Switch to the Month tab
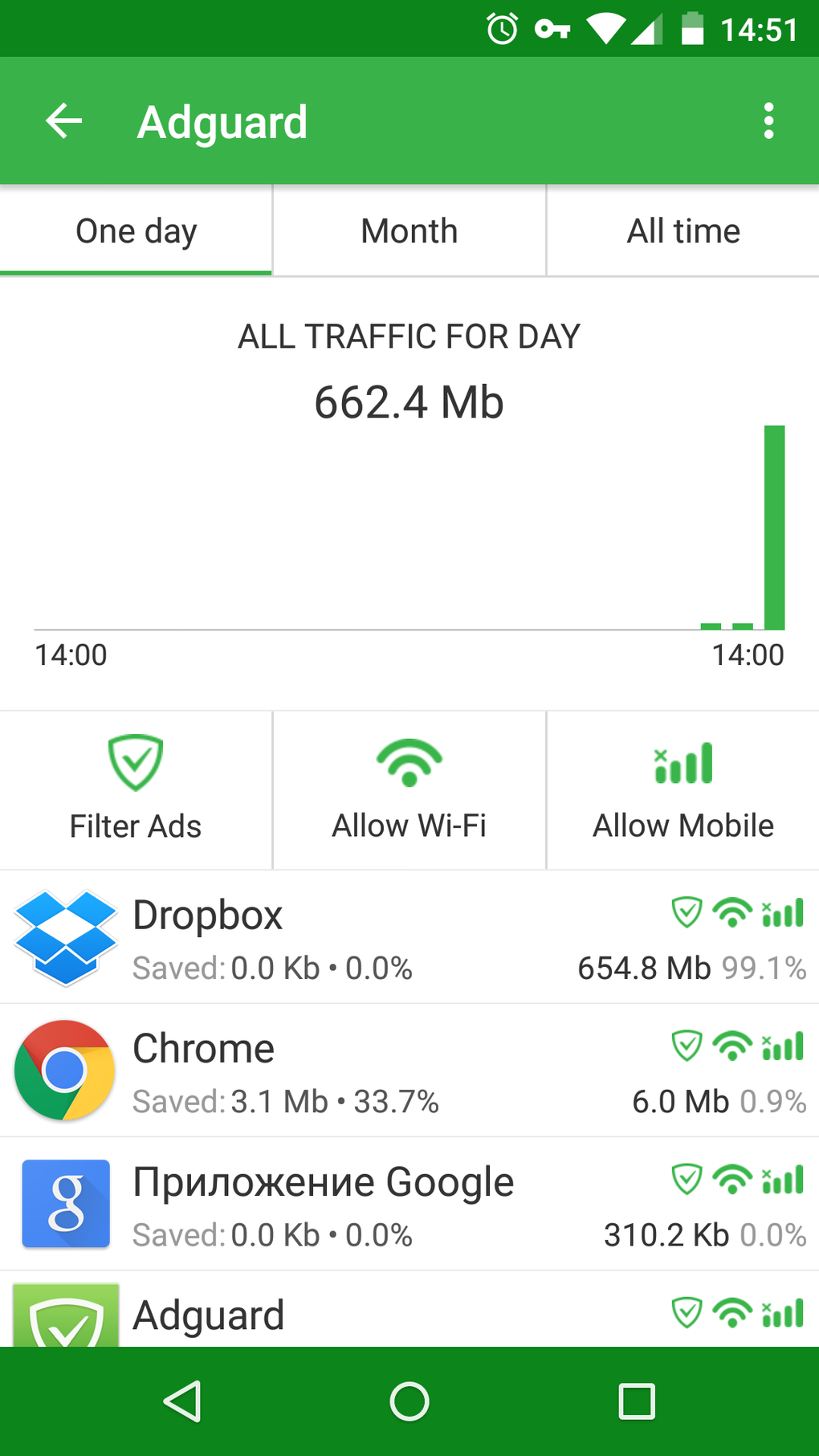819x1456 pixels. 409,231
